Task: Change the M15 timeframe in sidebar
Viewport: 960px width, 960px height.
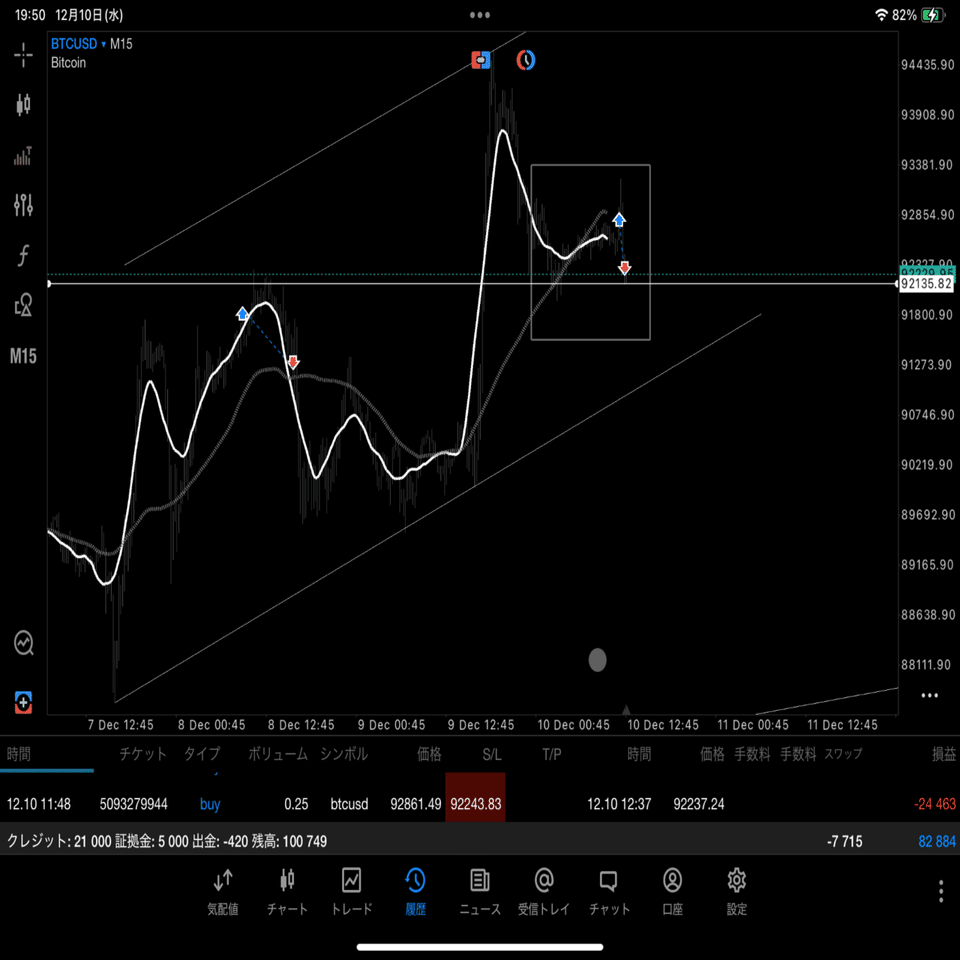Action: click(x=23, y=356)
